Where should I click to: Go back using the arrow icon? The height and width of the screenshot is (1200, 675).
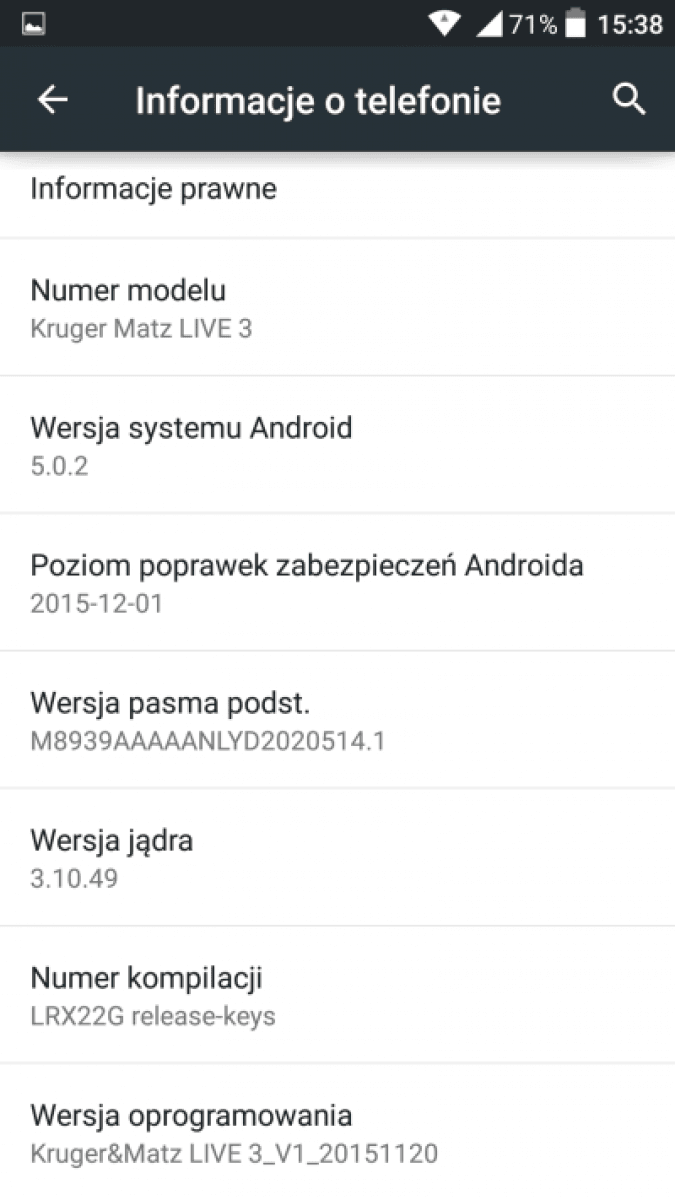point(52,99)
